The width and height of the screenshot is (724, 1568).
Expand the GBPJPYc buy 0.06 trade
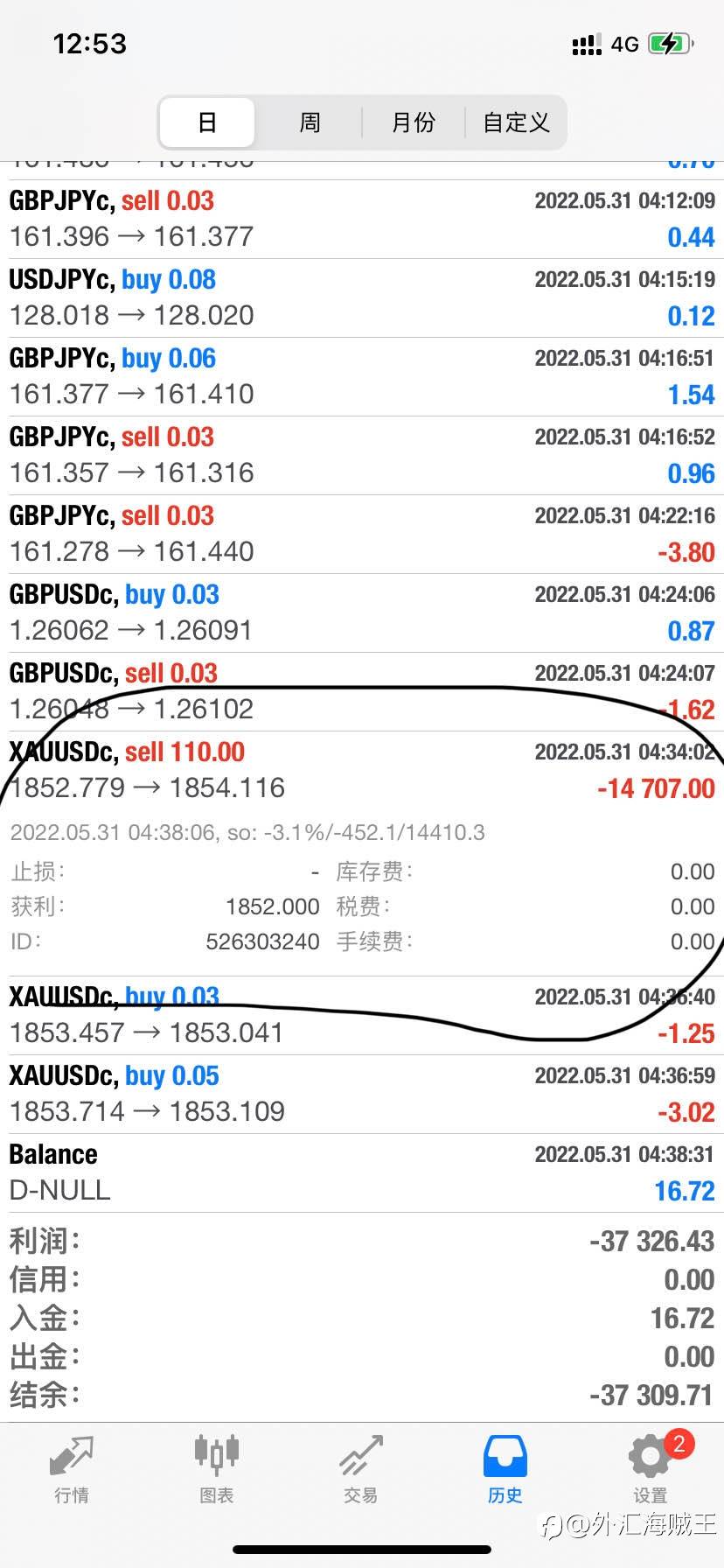pyautogui.click(x=362, y=377)
